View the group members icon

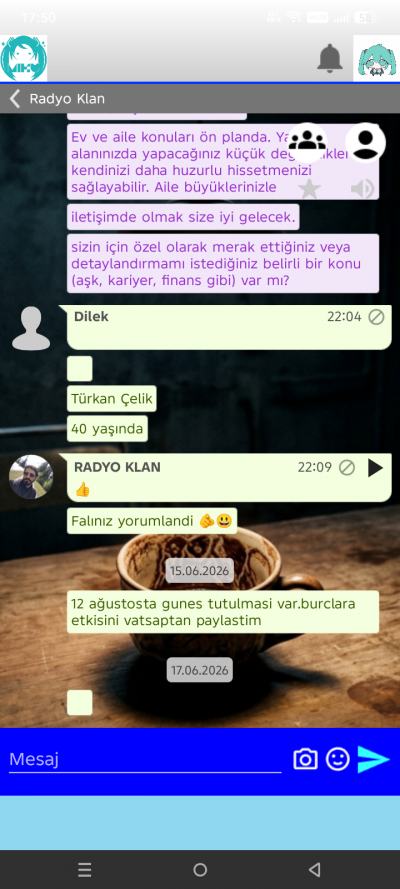coord(308,142)
